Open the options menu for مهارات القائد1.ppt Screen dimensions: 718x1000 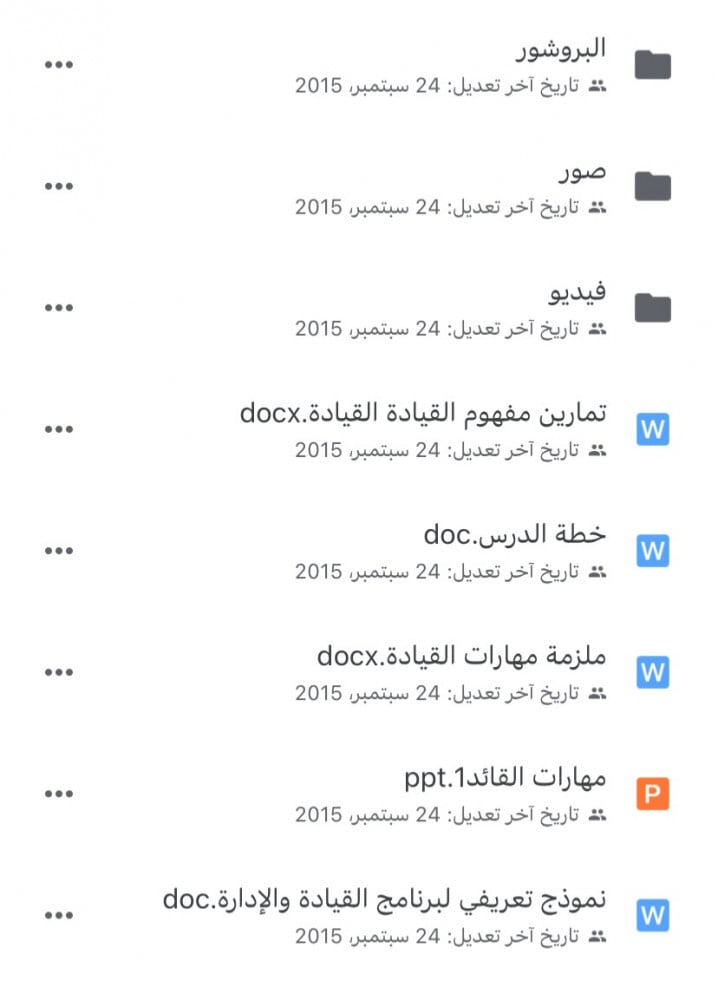(59, 794)
